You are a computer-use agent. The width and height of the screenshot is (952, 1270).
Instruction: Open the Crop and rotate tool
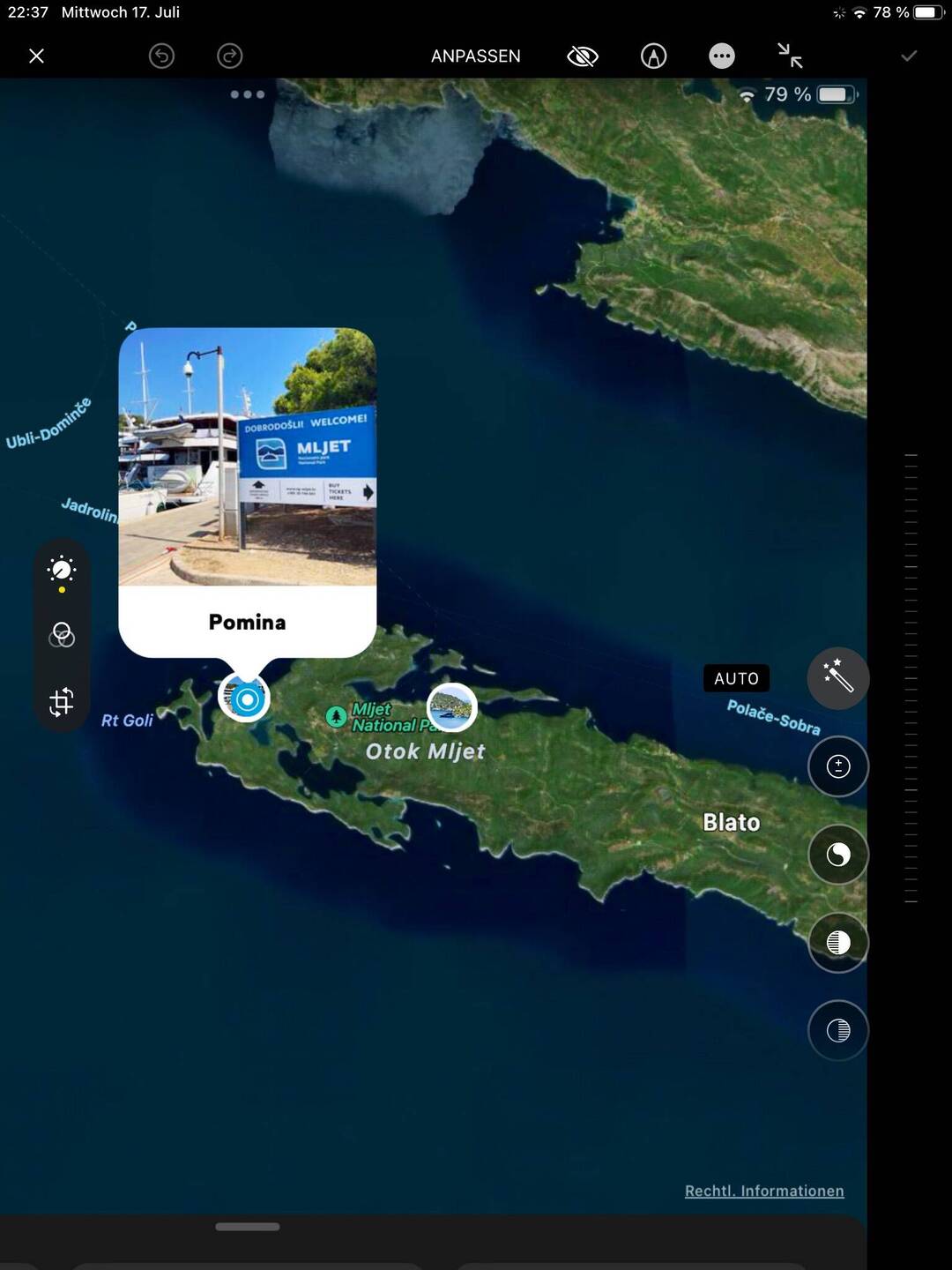tap(62, 702)
